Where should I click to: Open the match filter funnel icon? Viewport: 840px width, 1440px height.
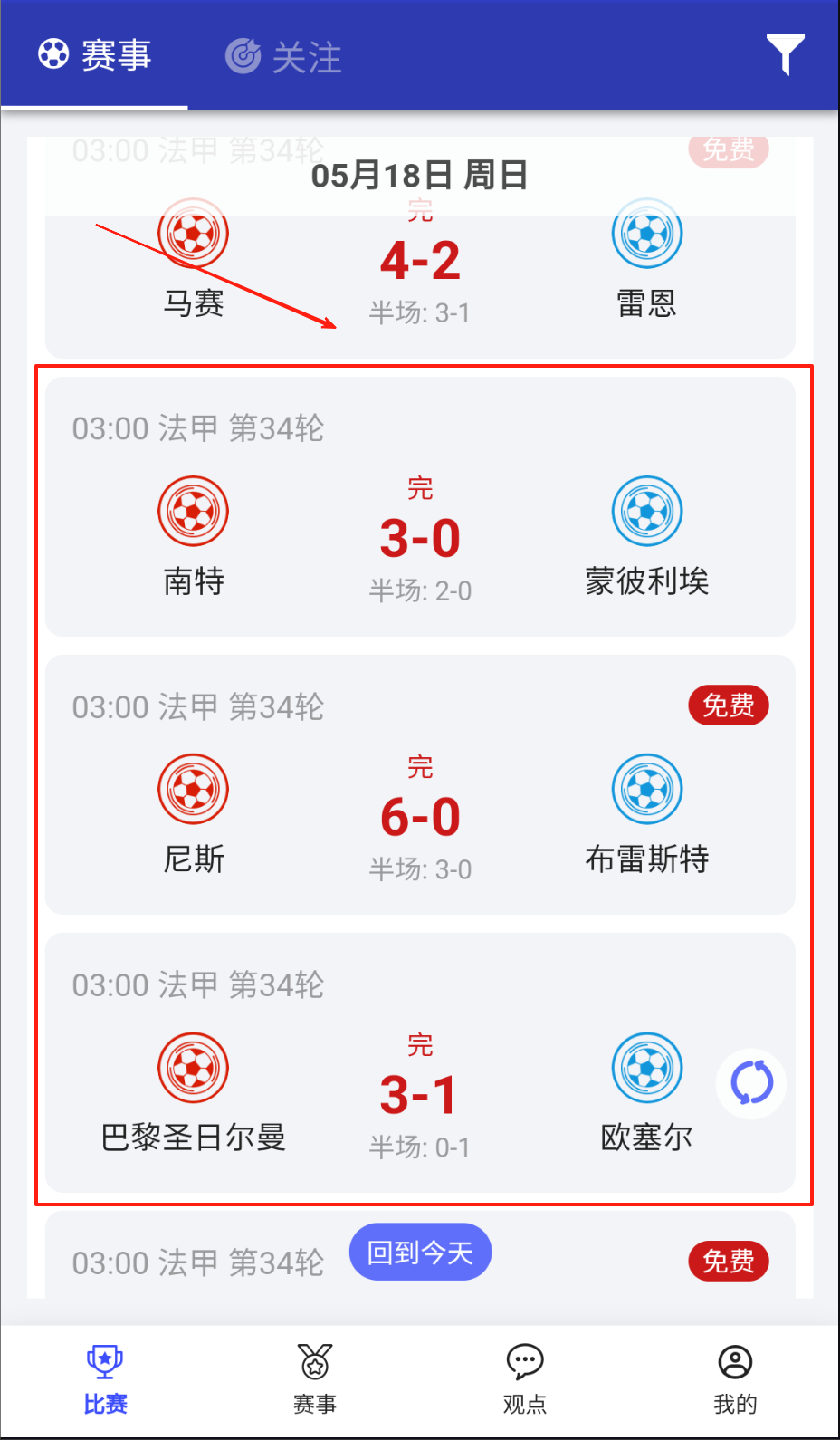785,54
